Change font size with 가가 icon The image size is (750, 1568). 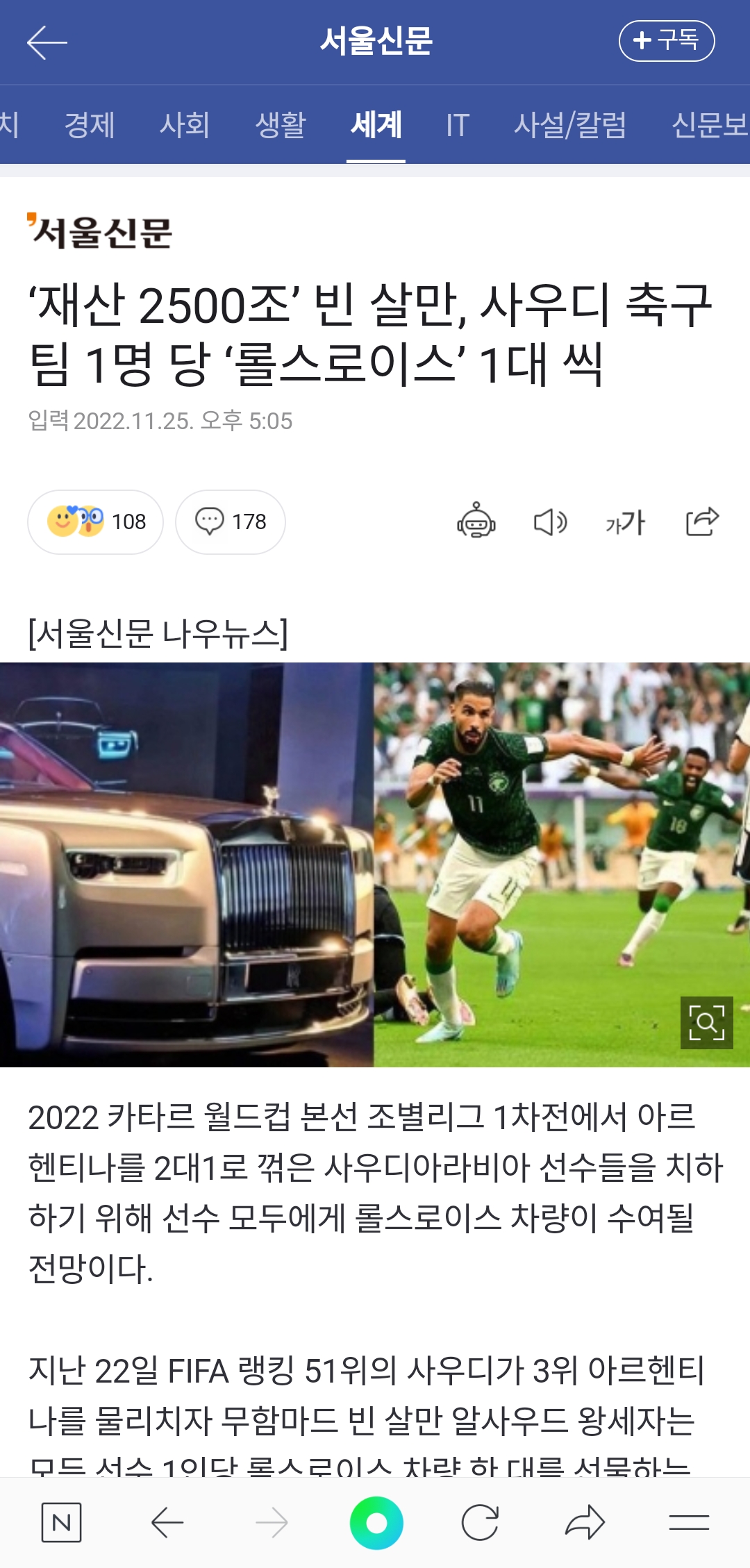pyautogui.click(x=625, y=522)
